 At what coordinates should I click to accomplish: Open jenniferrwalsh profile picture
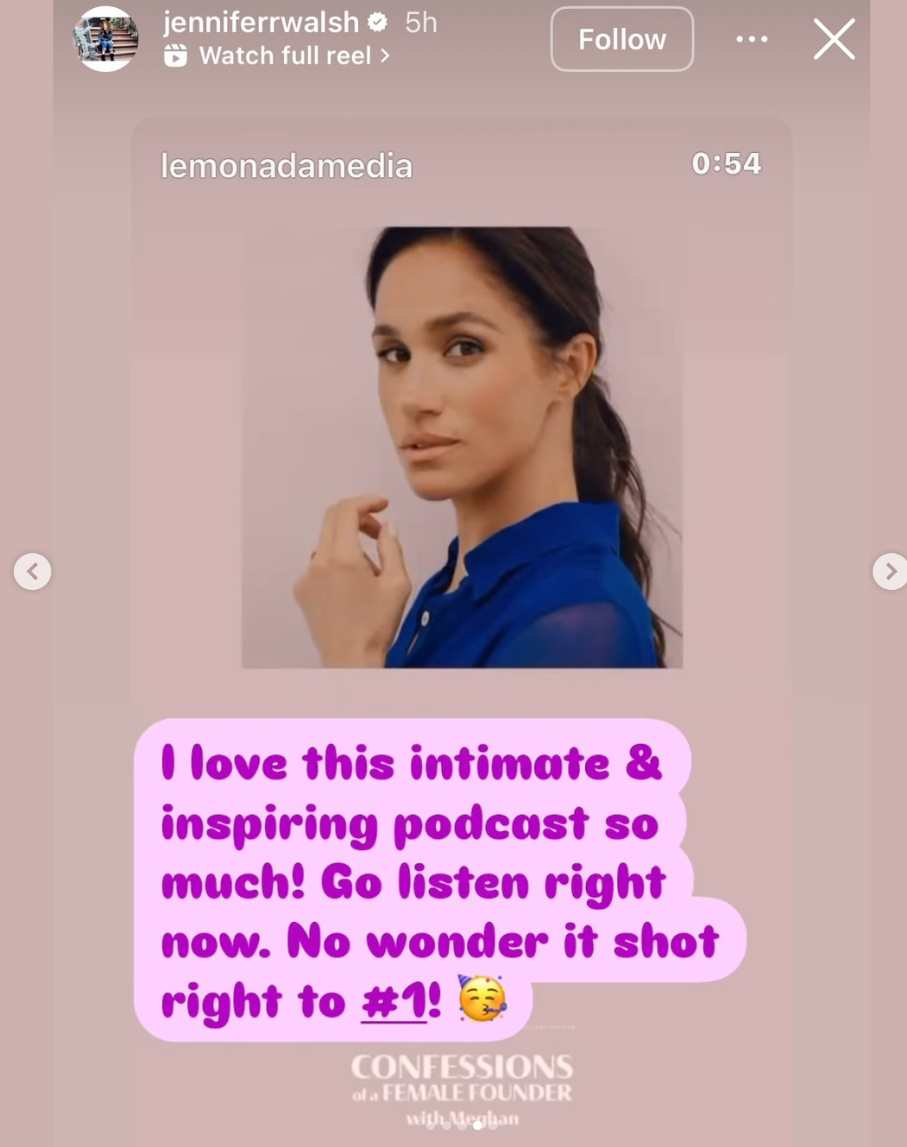point(106,39)
